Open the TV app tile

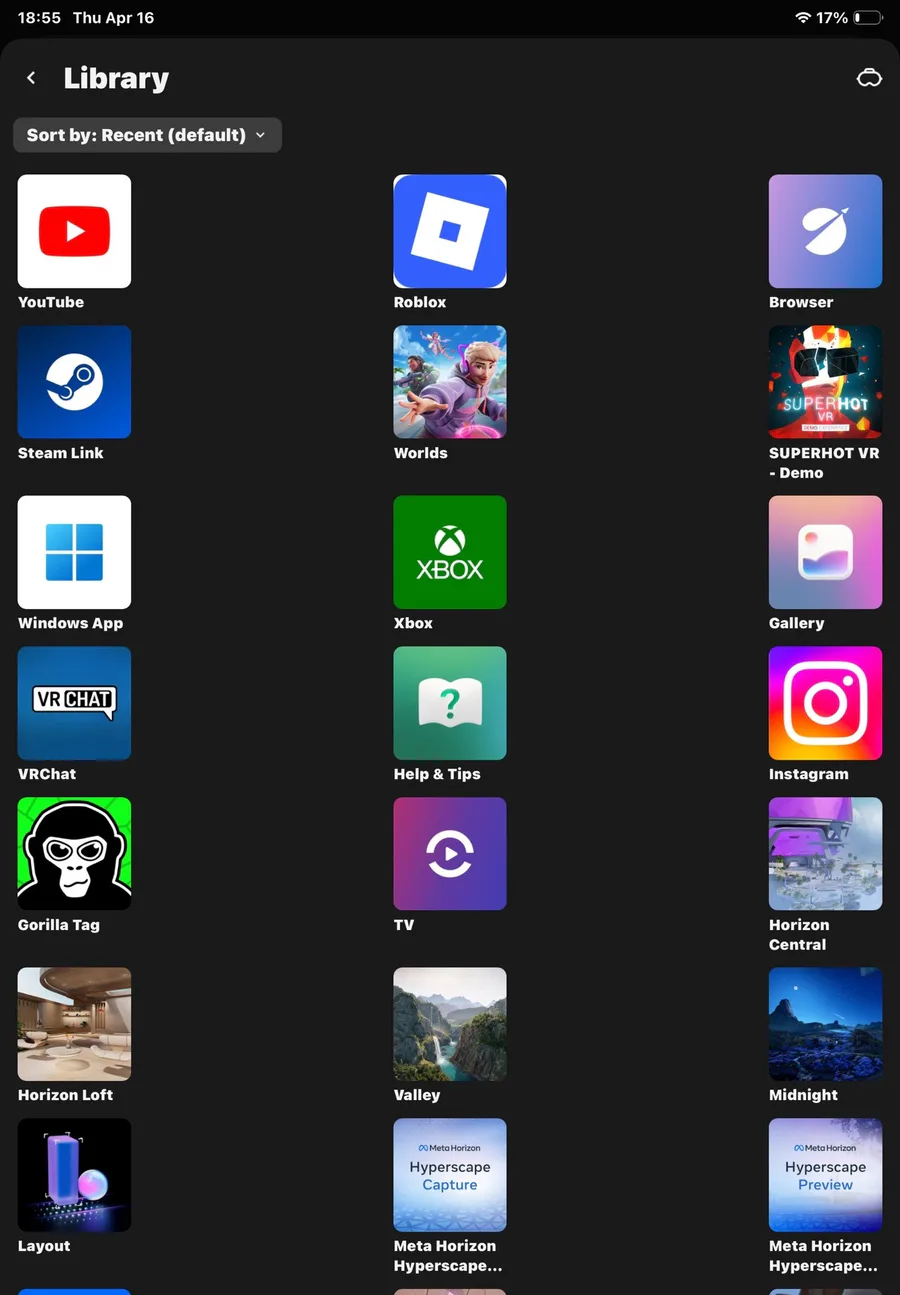pos(450,853)
